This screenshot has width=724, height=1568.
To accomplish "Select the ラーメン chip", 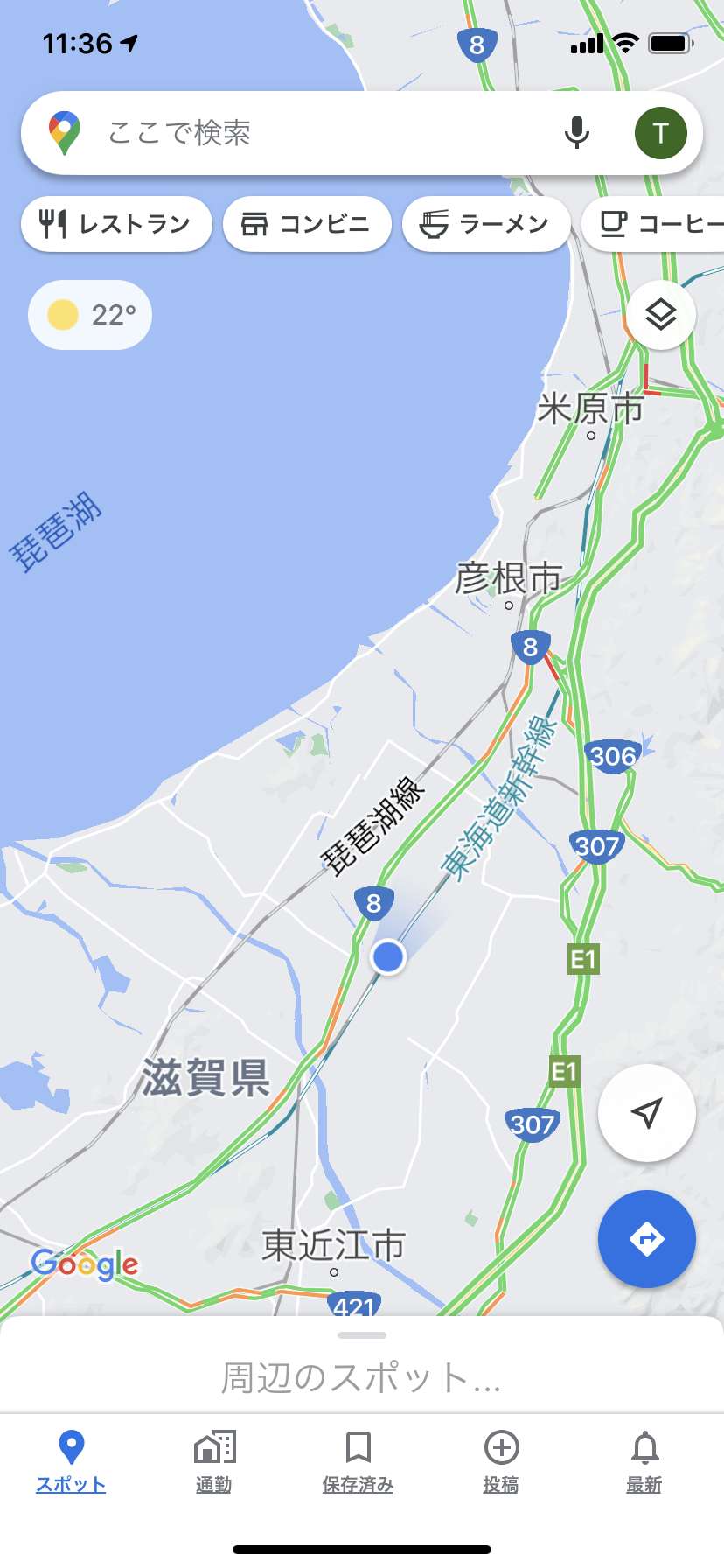I will [x=486, y=224].
